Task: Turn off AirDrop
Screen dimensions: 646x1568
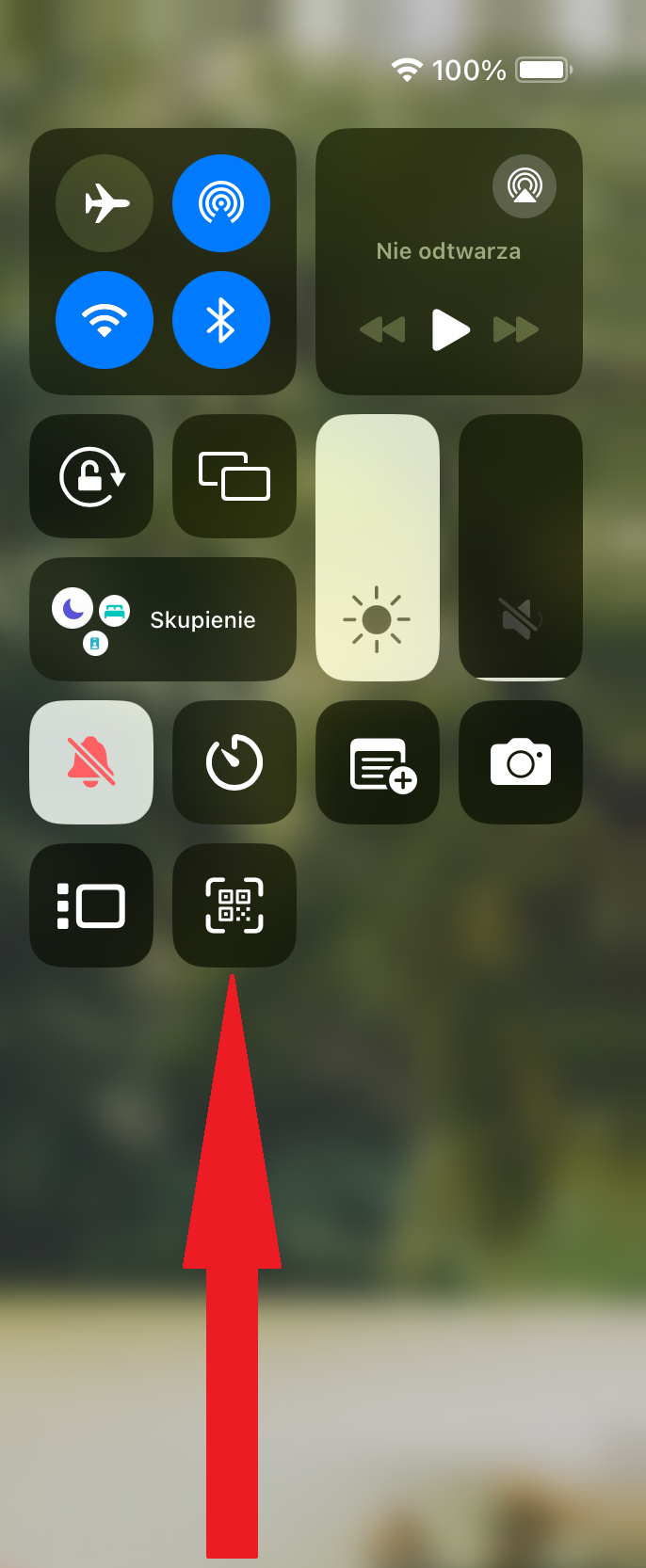Action: click(221, 203)
